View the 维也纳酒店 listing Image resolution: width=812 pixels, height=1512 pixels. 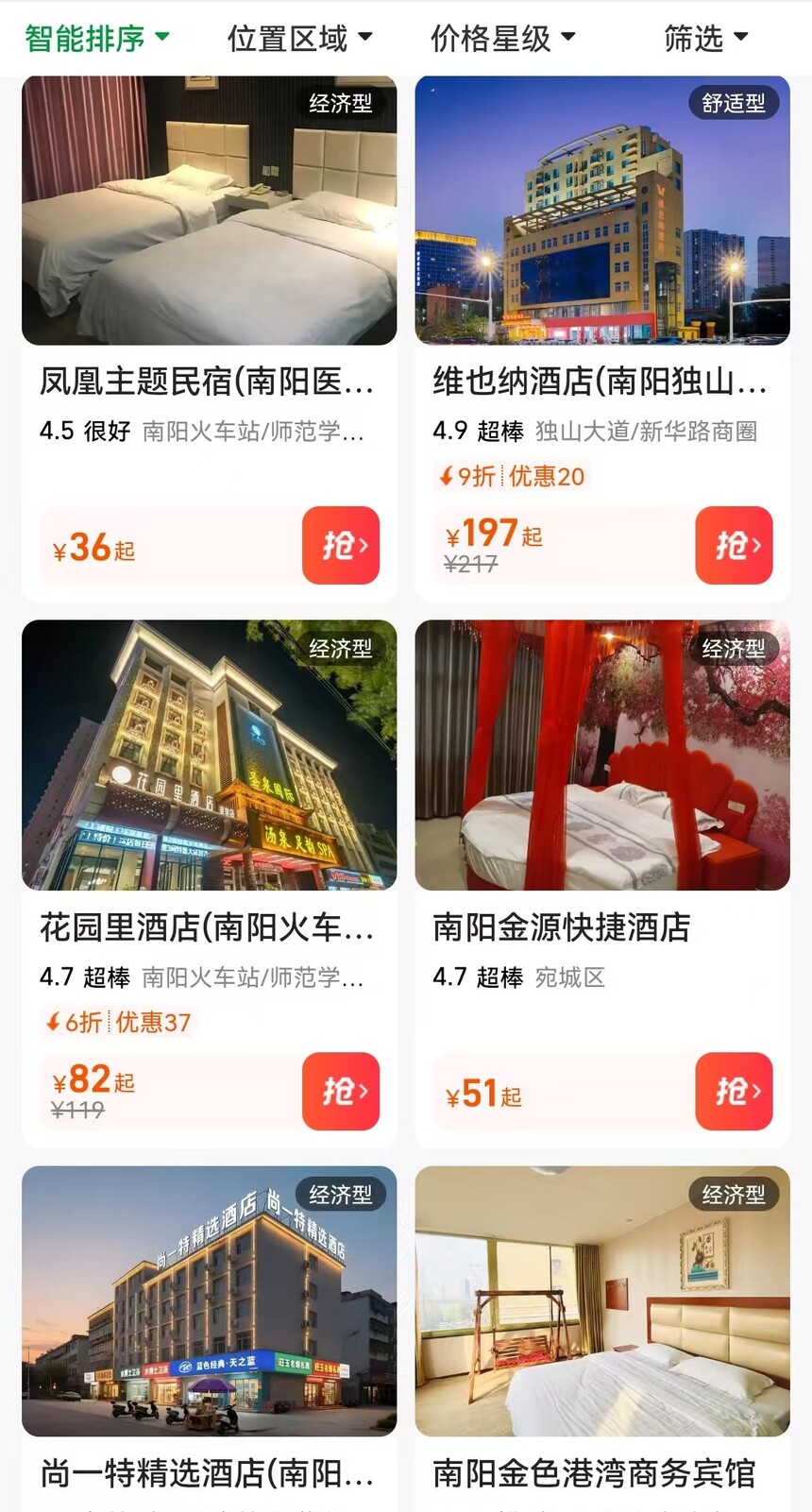(601, 381)
